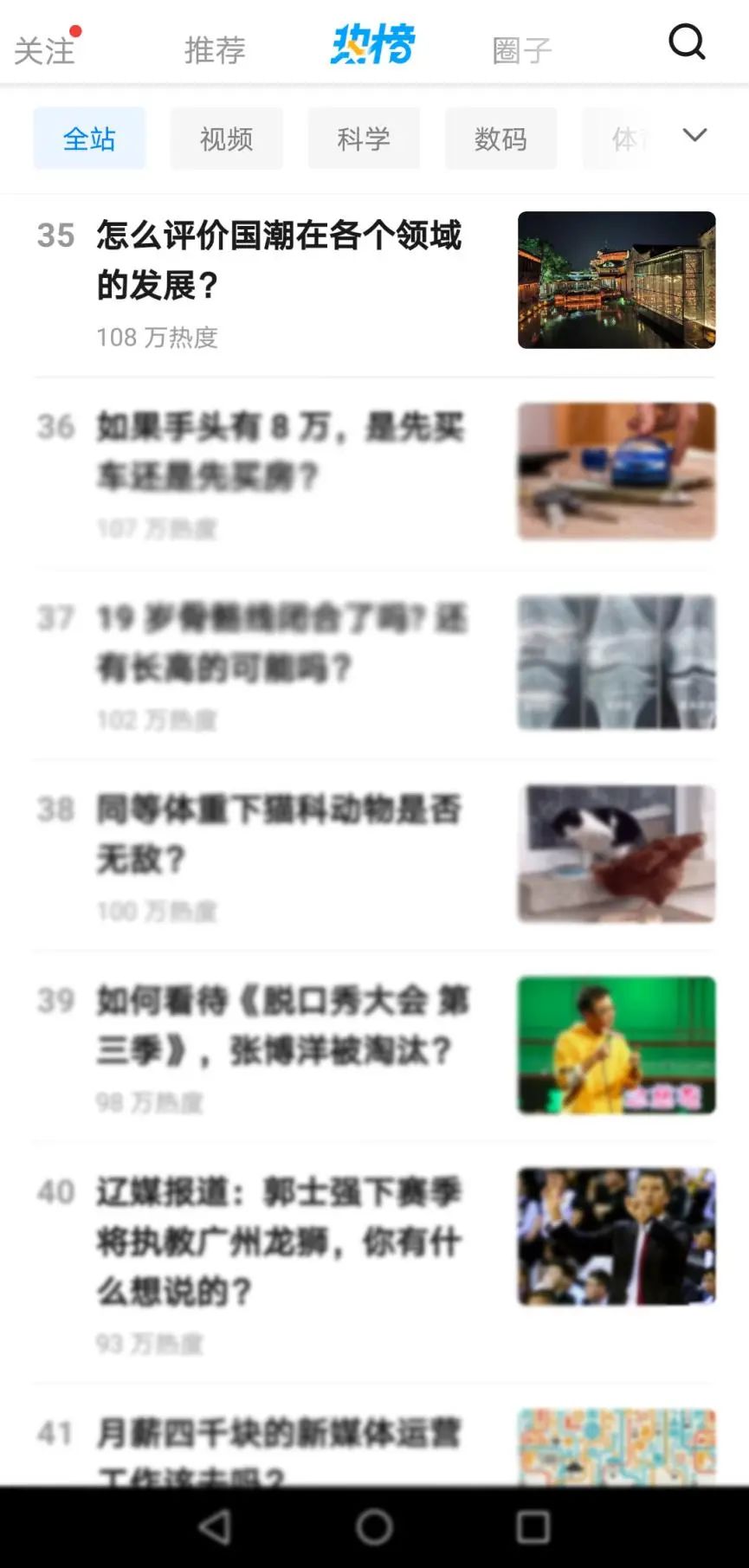Open question 36 about having 8万
Screen dimensions: 749x1568
pos(374,473)
